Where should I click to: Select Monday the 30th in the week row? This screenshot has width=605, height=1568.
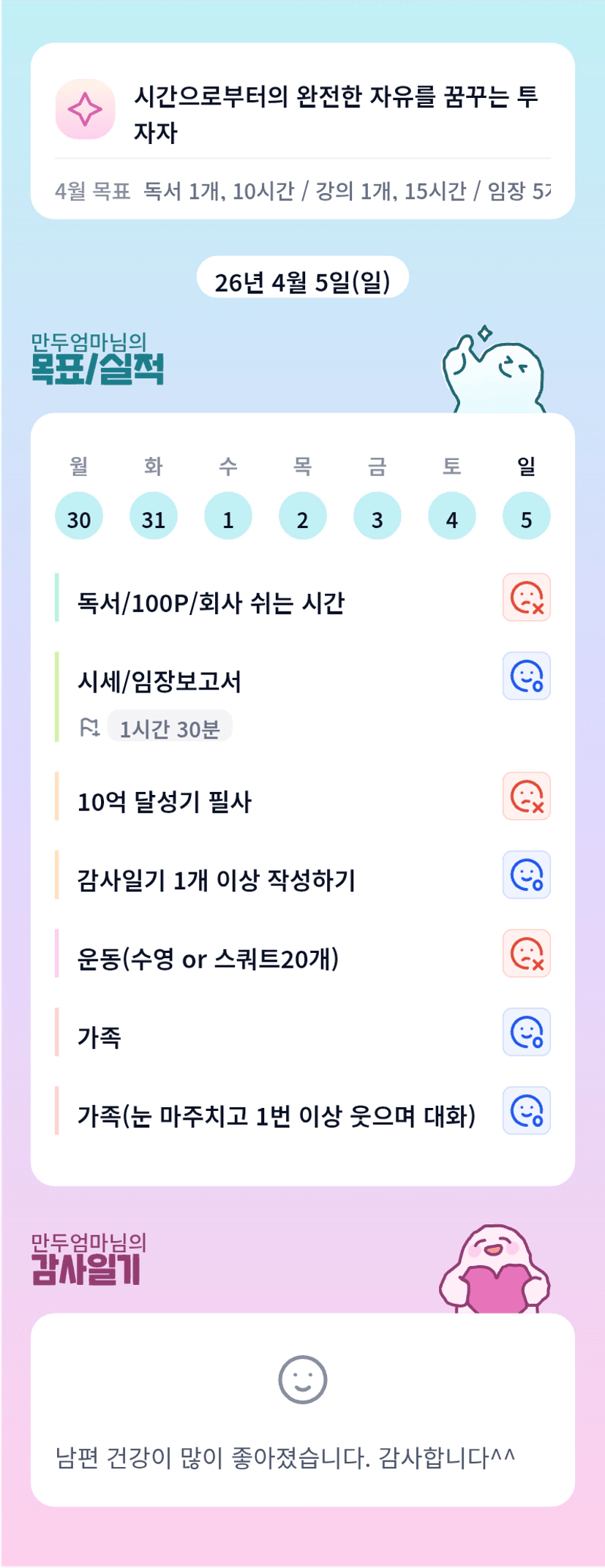(79, 516)
